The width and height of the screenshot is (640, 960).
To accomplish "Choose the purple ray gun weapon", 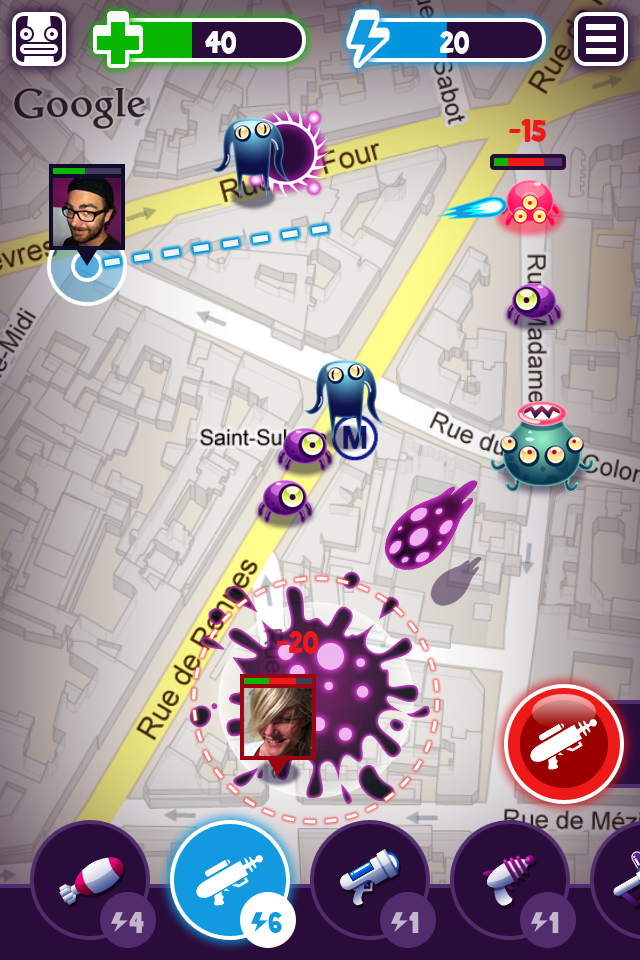I will tap(509, 879).
